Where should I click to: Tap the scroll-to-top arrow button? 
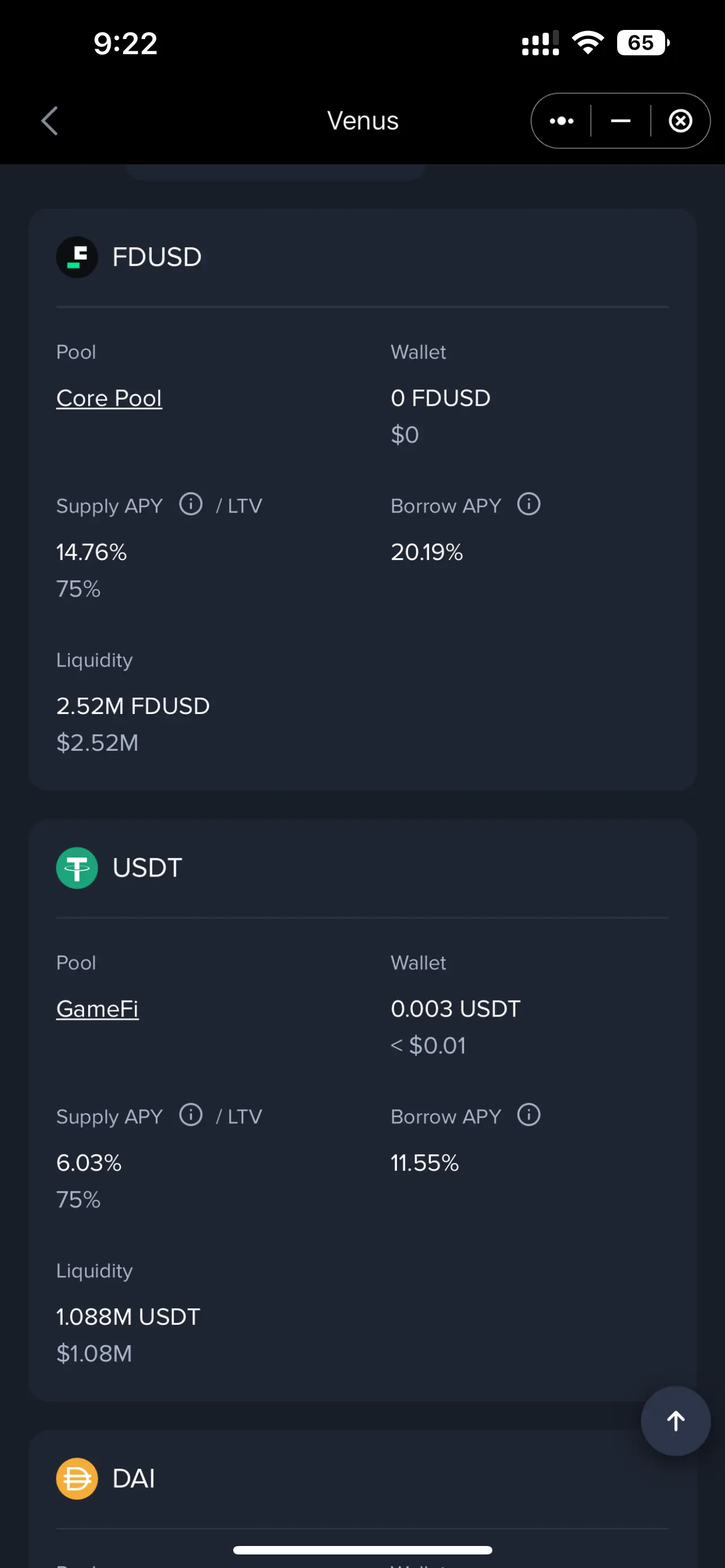point(675,1421)
